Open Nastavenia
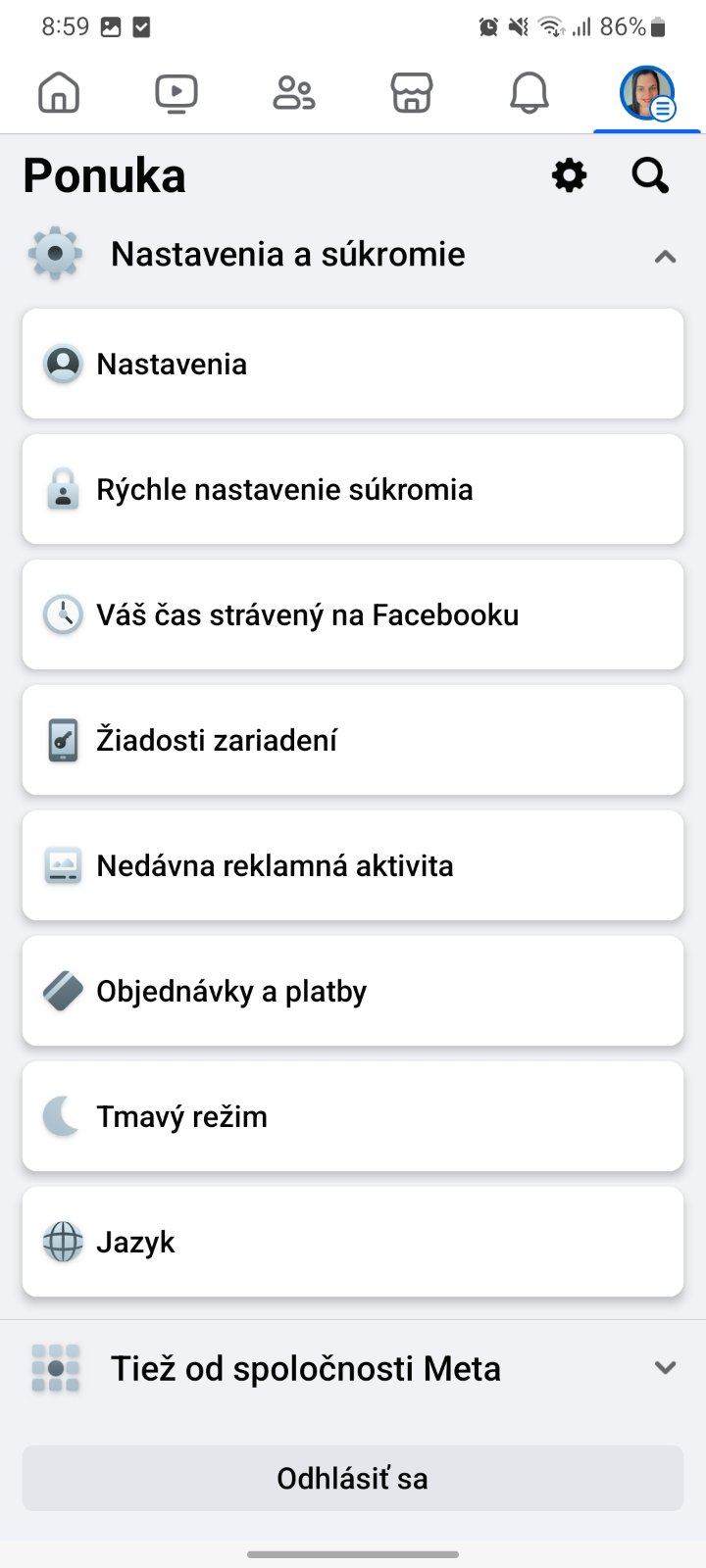The width and height of the screenshot is (706, 1568). [353, 365]
